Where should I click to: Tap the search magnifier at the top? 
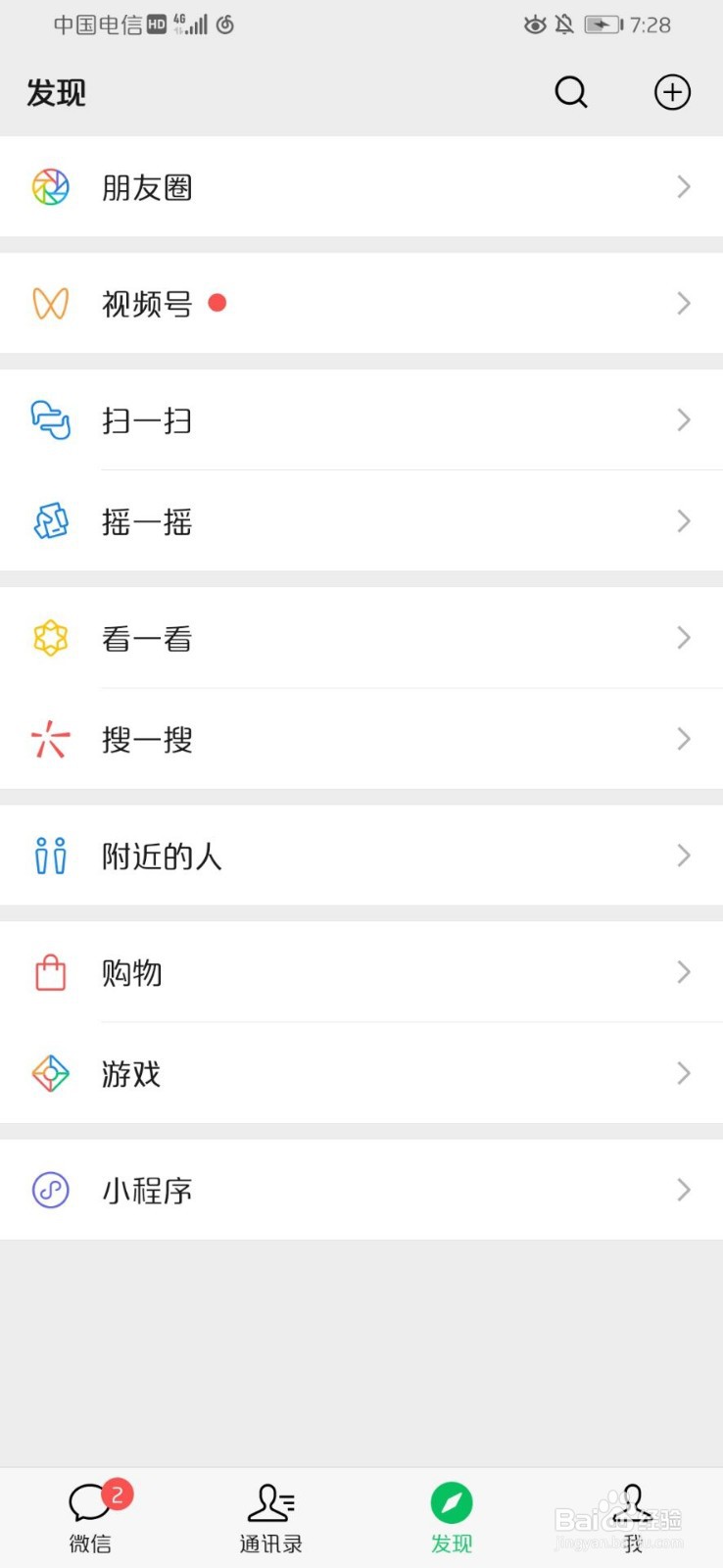click(571, 92)
